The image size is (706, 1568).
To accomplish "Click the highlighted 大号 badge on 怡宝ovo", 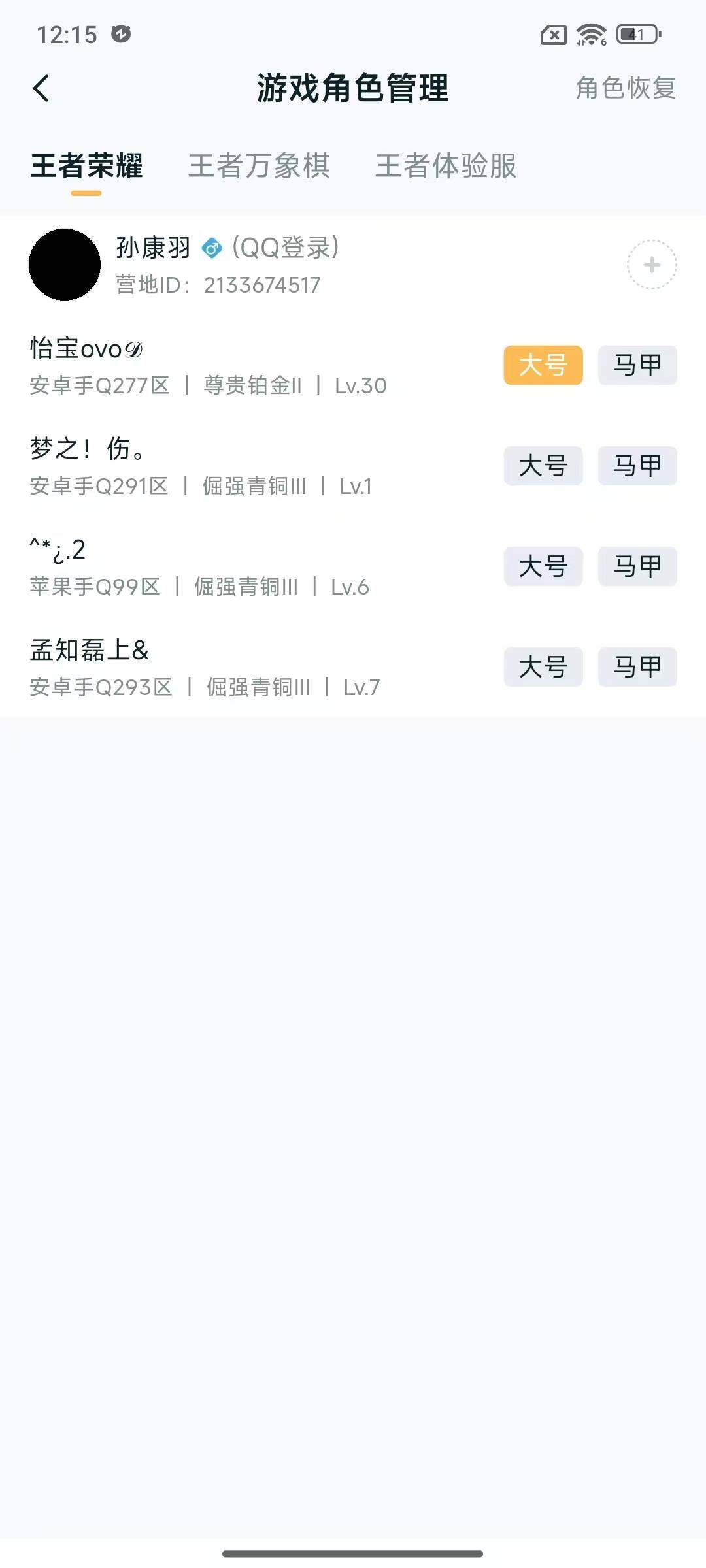I will pos(543,365).
